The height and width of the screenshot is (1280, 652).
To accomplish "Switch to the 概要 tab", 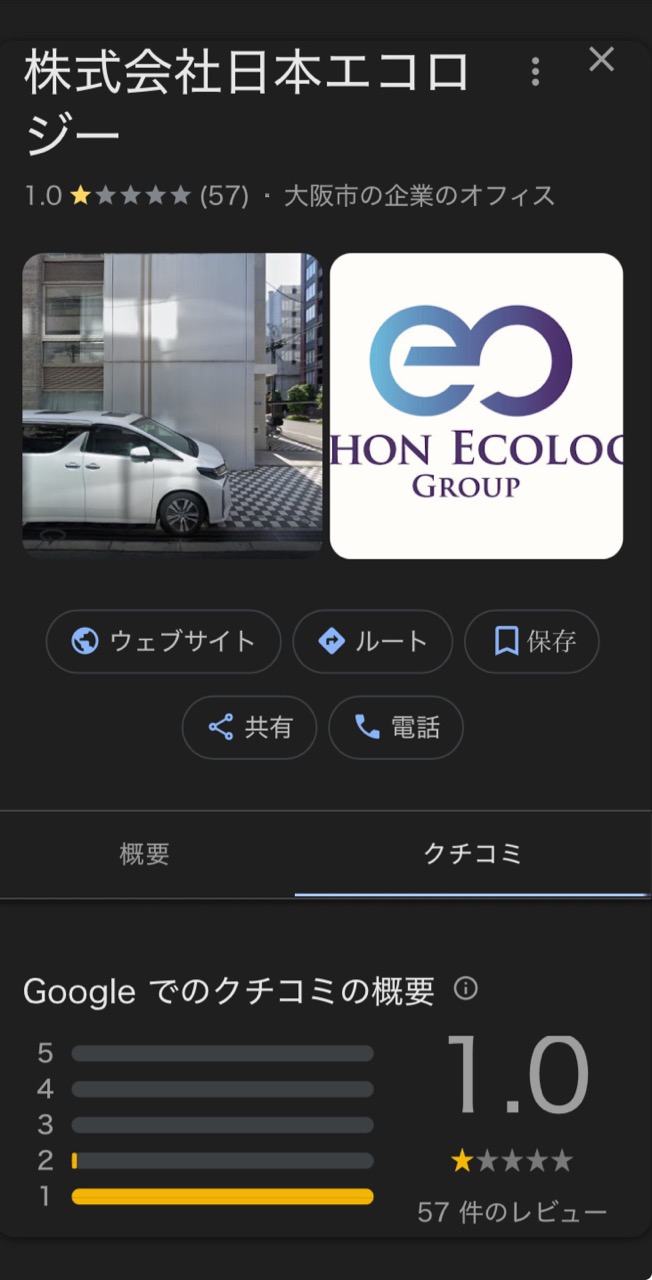I will (146, 854).
